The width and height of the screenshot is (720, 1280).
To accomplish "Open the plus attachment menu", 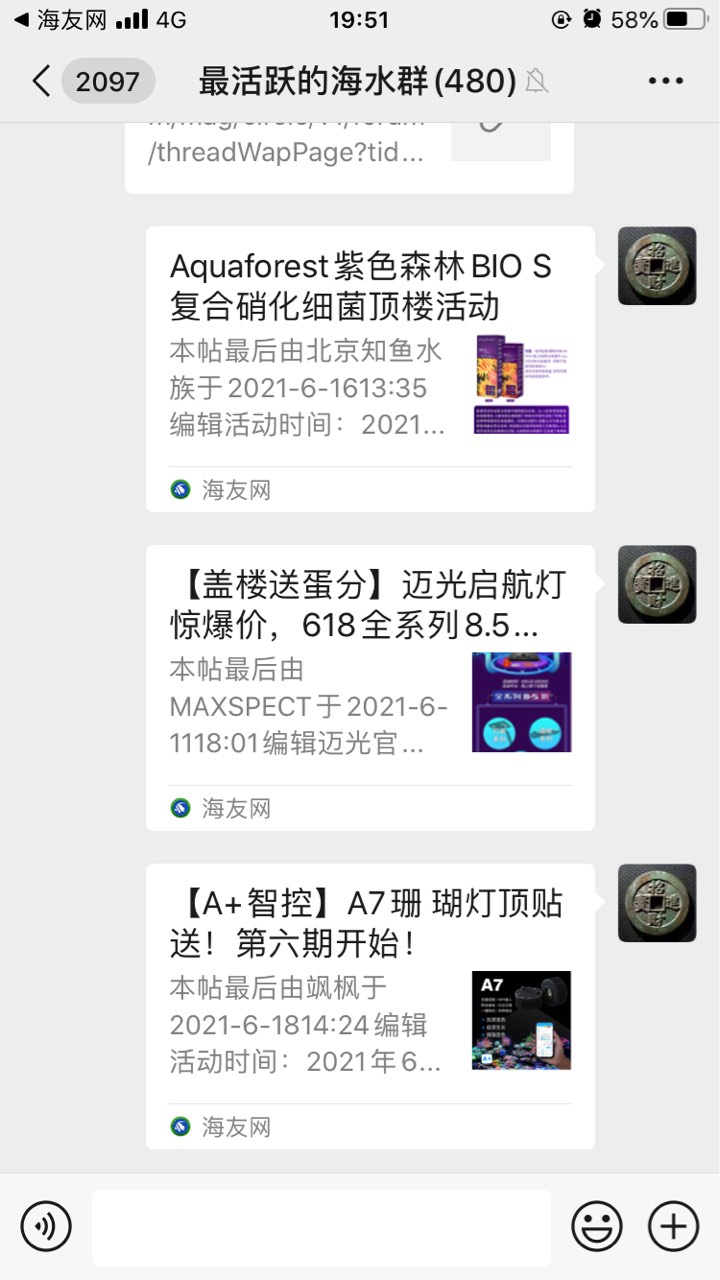I will tap(673, 1226).
